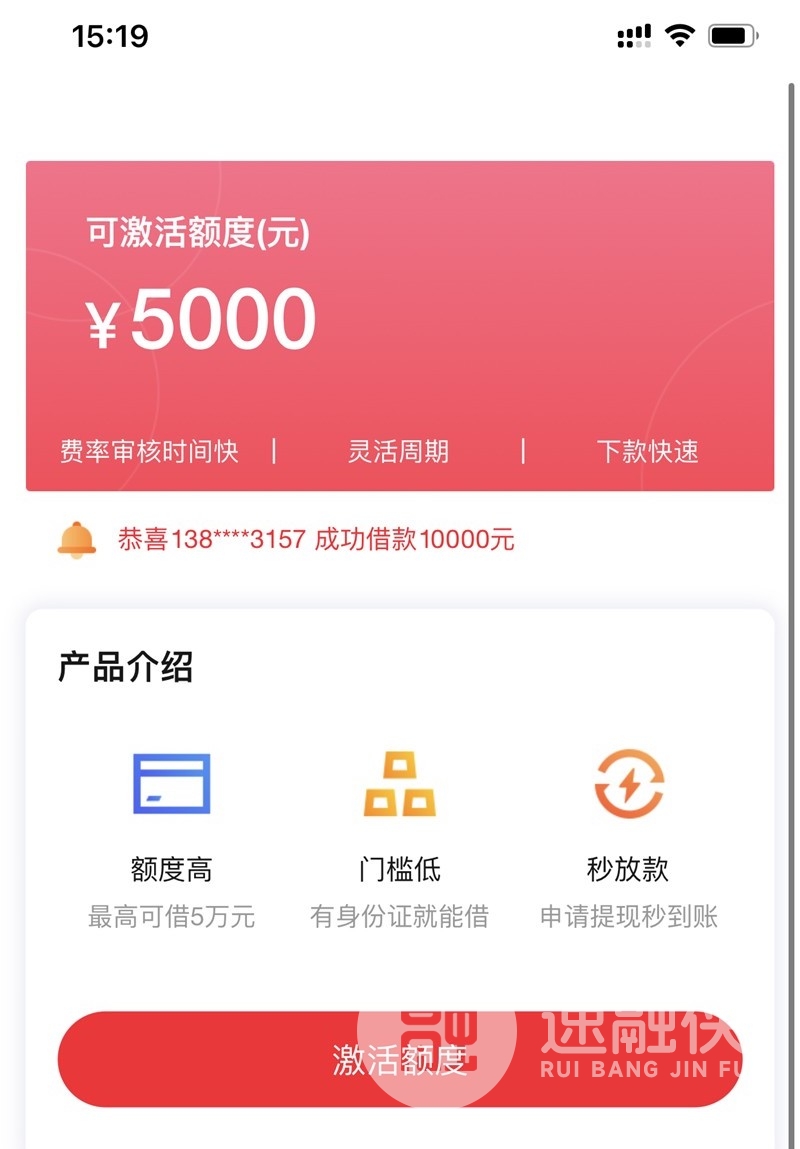Open the 可激活额度 ¥5000 card
This screenshot has height=1149, width=800.
point(399,326)
